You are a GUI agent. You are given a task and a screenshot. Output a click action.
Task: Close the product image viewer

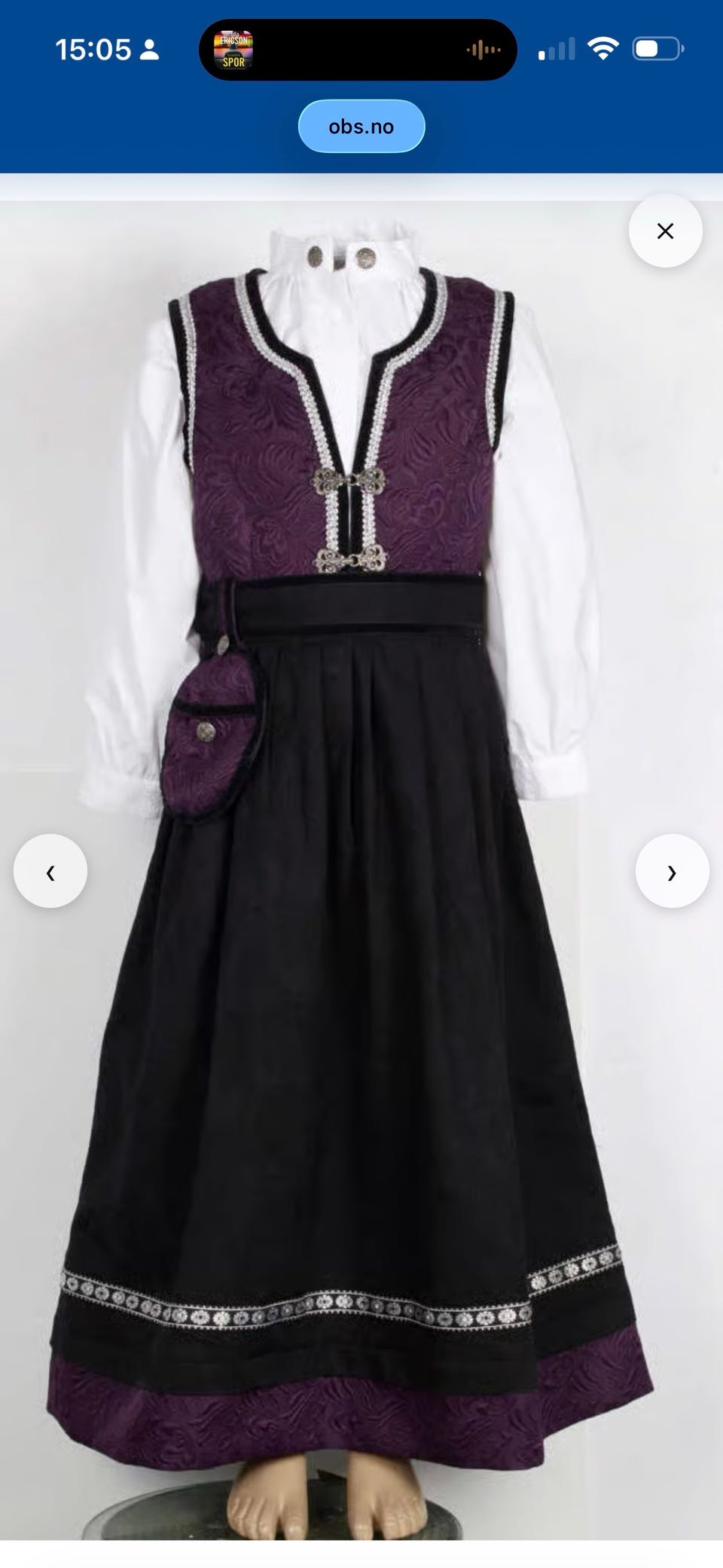tap(666, 231)
